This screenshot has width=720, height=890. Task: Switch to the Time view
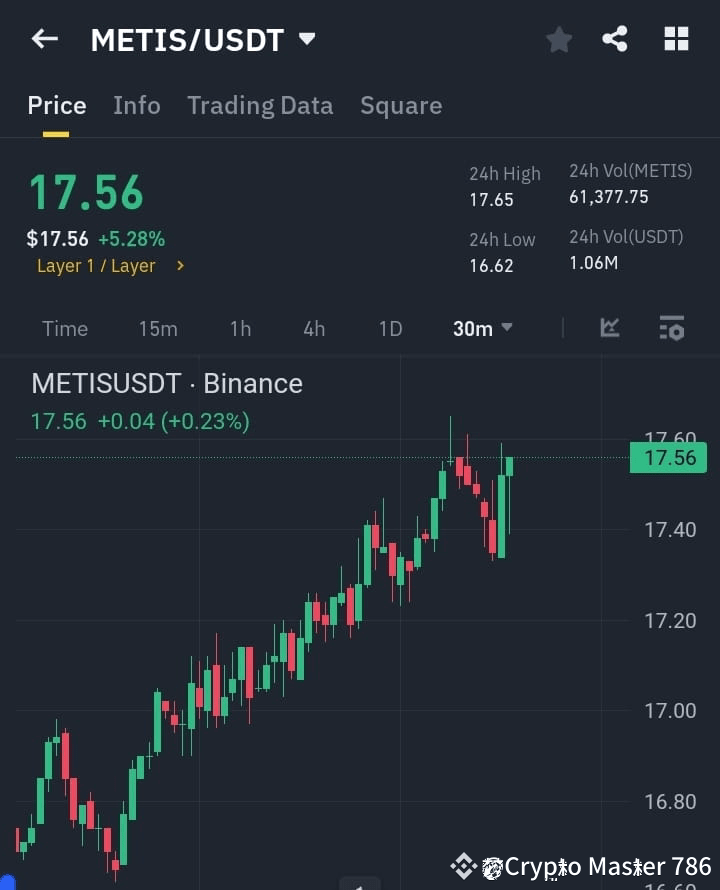click(x=65, y=328)
